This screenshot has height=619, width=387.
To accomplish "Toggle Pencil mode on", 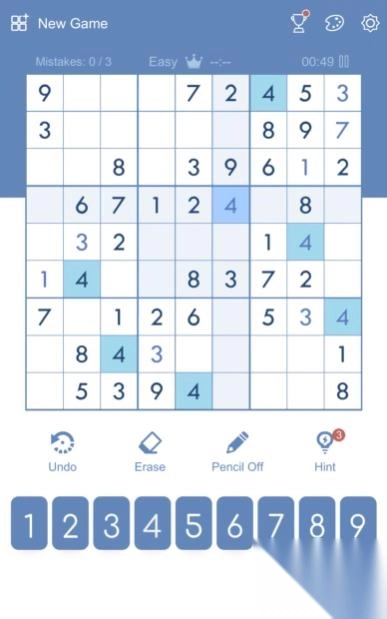I will (237, 452).
